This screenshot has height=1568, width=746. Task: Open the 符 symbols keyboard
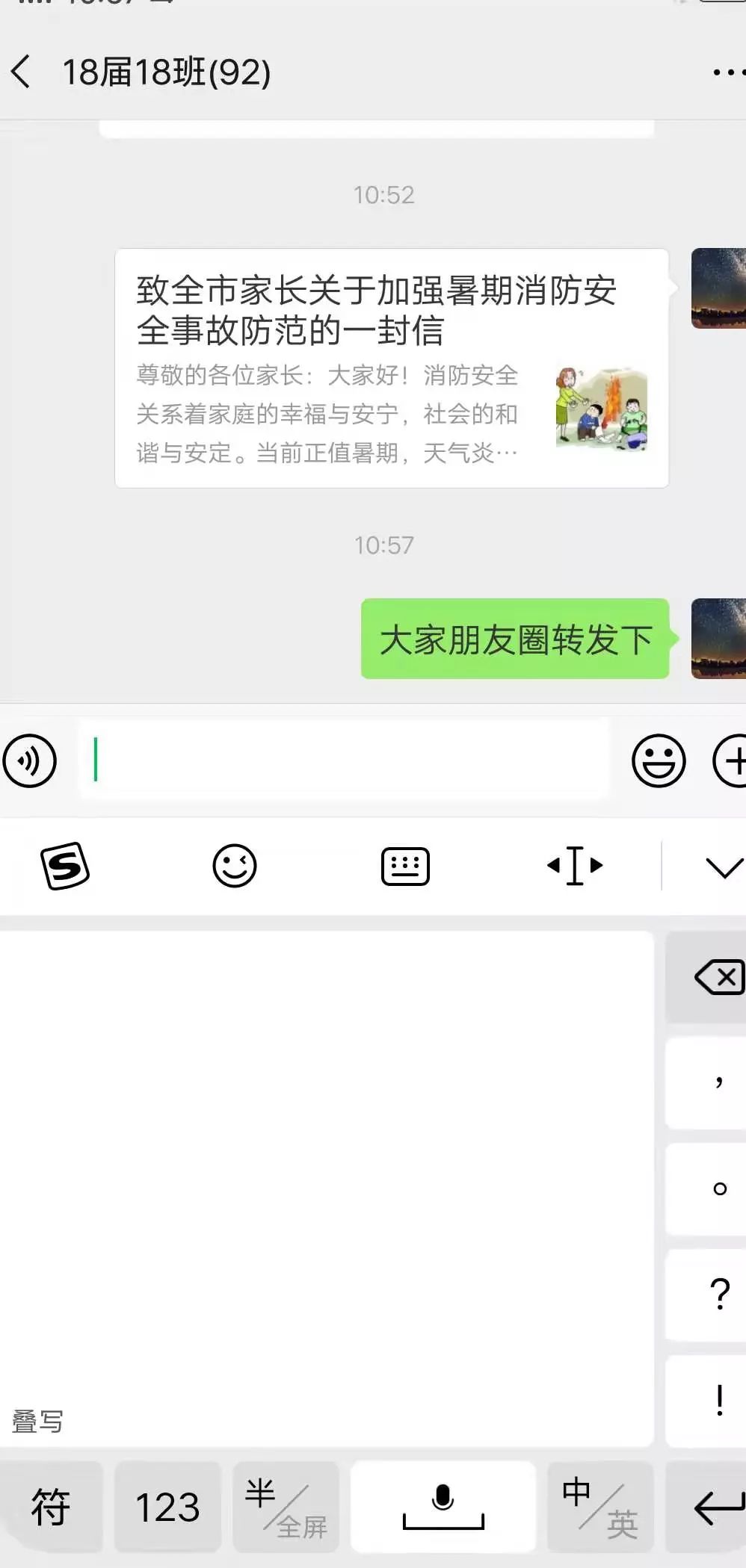pos(51,1507)
